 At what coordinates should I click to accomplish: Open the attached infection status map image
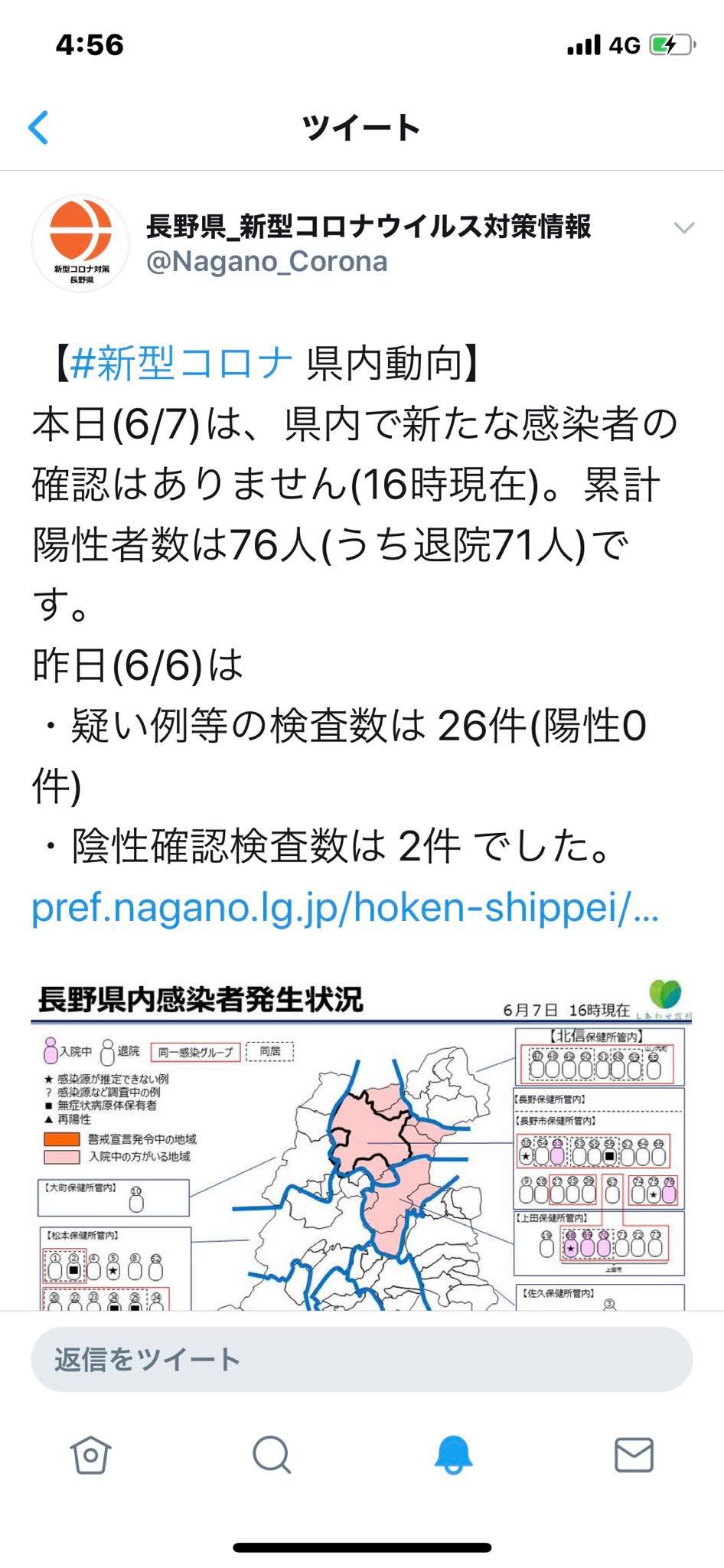[362, 1142]
